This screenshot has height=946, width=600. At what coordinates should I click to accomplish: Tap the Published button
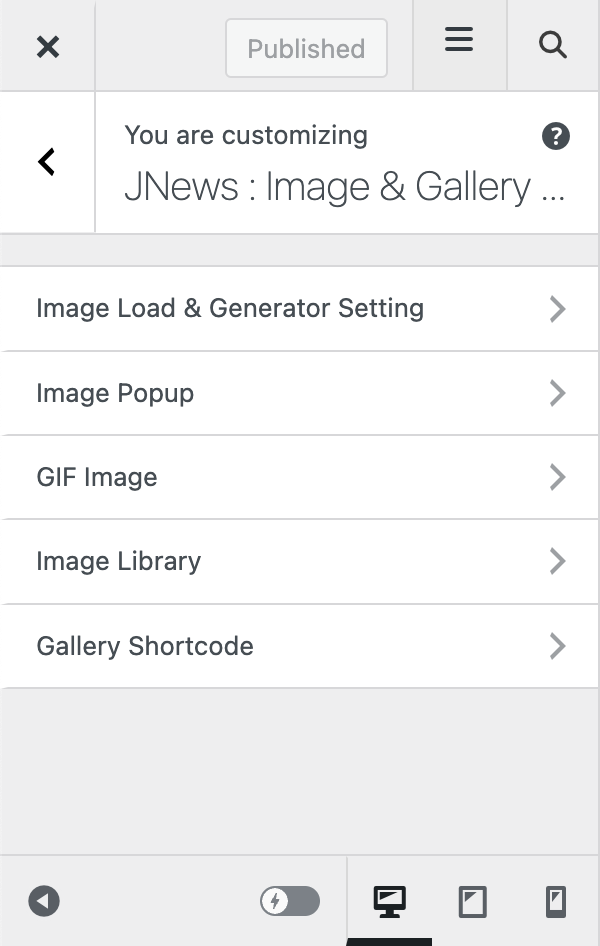pos(306,48)
